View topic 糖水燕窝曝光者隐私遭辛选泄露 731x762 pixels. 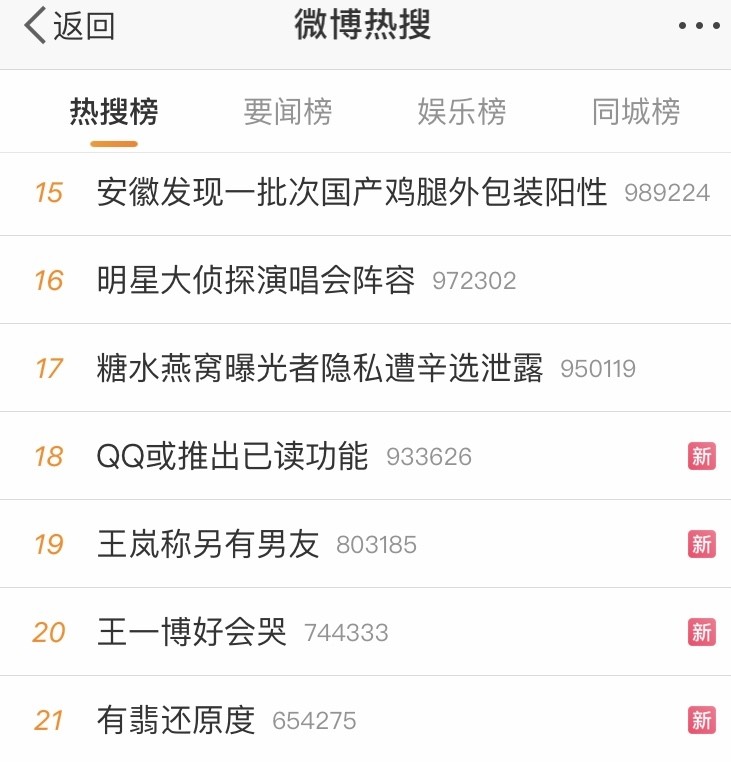click(x=320, y=369)
